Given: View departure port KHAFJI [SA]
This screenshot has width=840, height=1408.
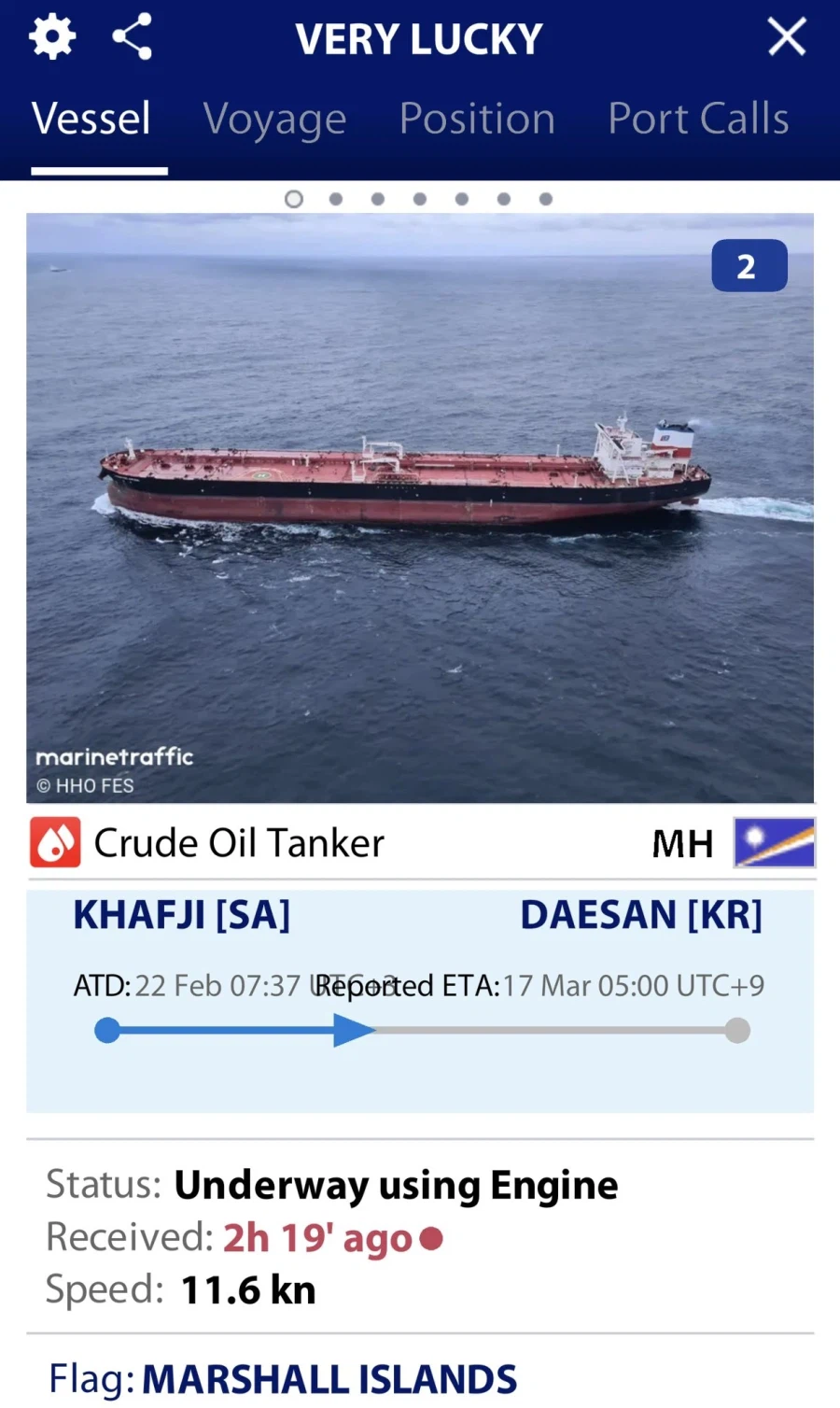Looking at the screenshot, I should click(182, 915).
